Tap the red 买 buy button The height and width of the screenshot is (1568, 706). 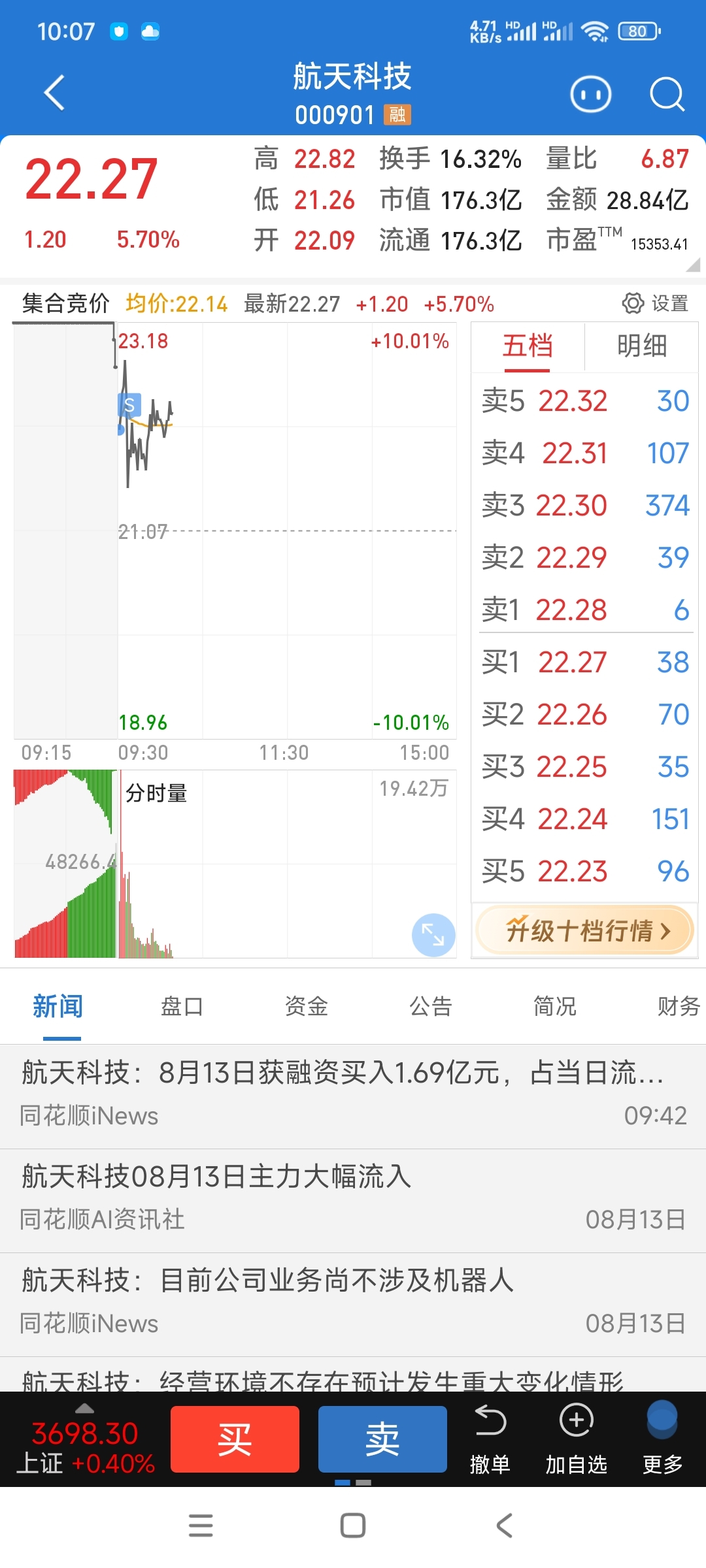[x=235, y=1439]
